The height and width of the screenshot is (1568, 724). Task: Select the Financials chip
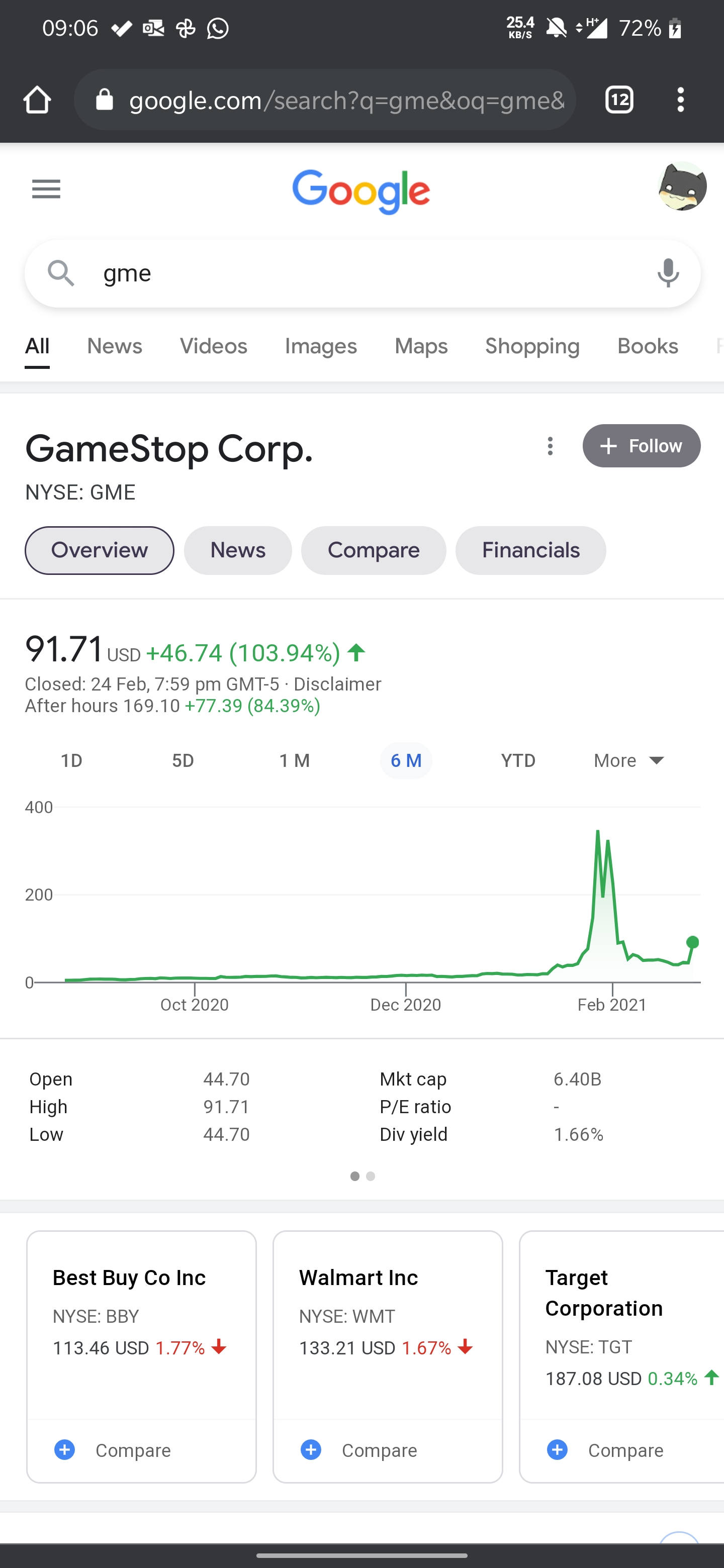(x=530, y=550)
